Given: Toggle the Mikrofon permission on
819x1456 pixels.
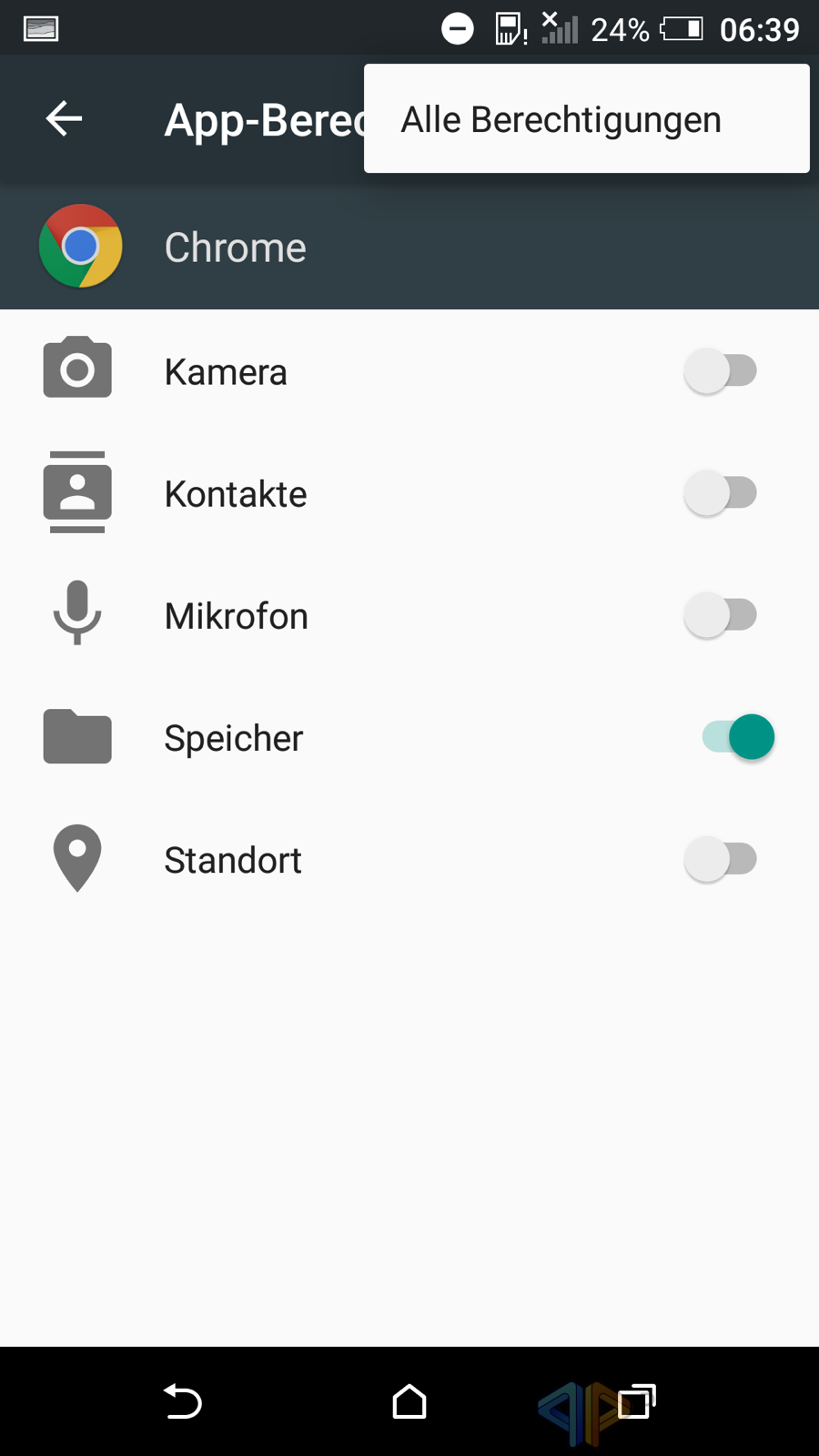Looking at the screenshot, I should pos(721,615).
